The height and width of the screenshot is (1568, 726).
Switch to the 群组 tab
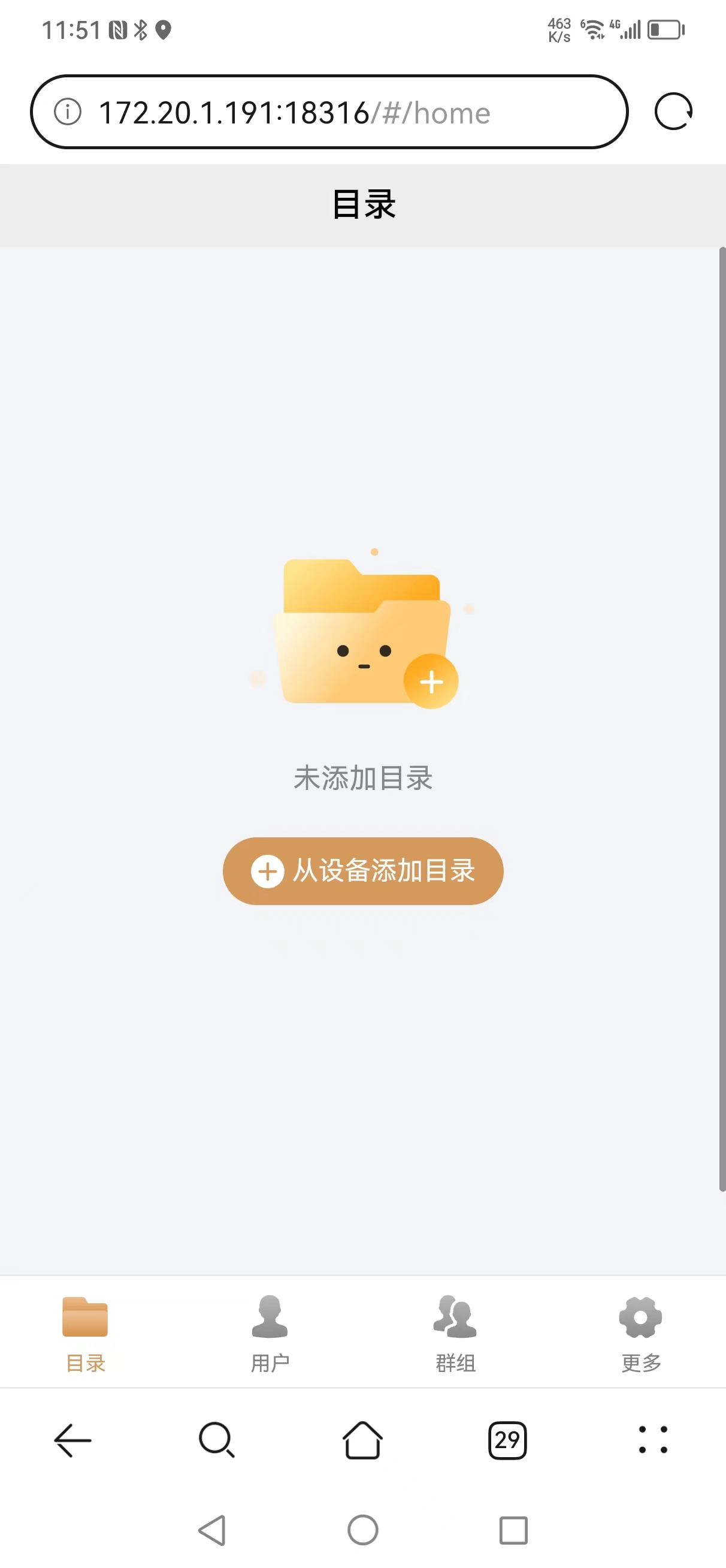pos(455,1333)
